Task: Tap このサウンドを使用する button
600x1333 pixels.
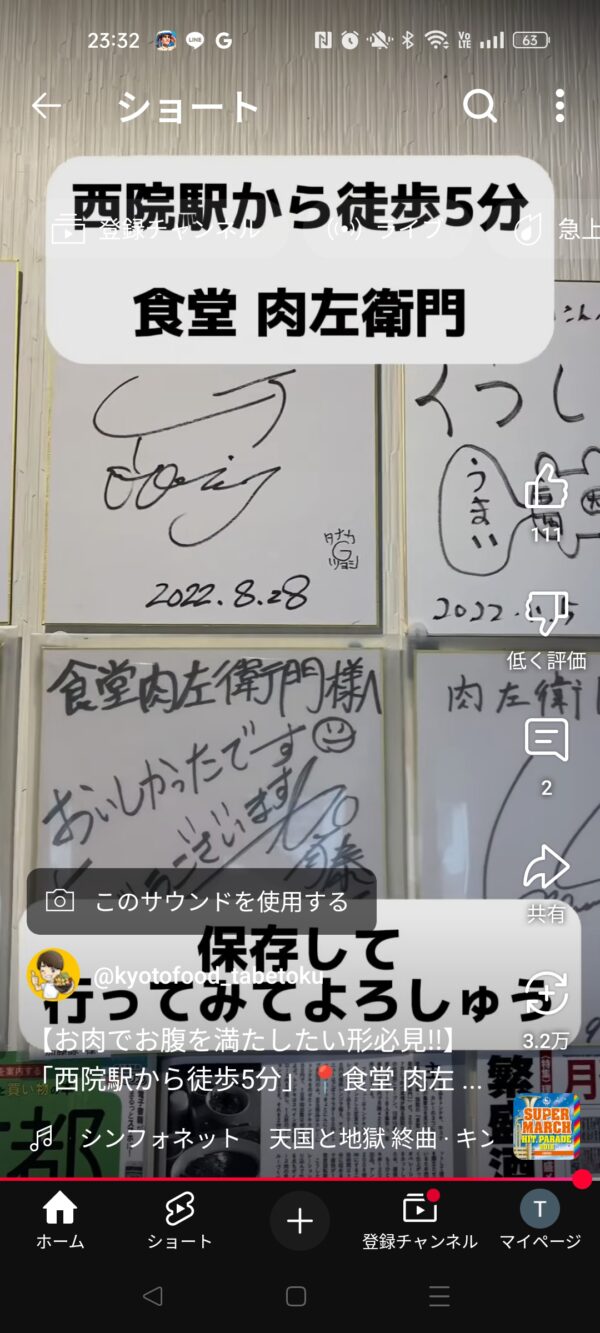Action: pyautogui.click(x=202, y=901)
